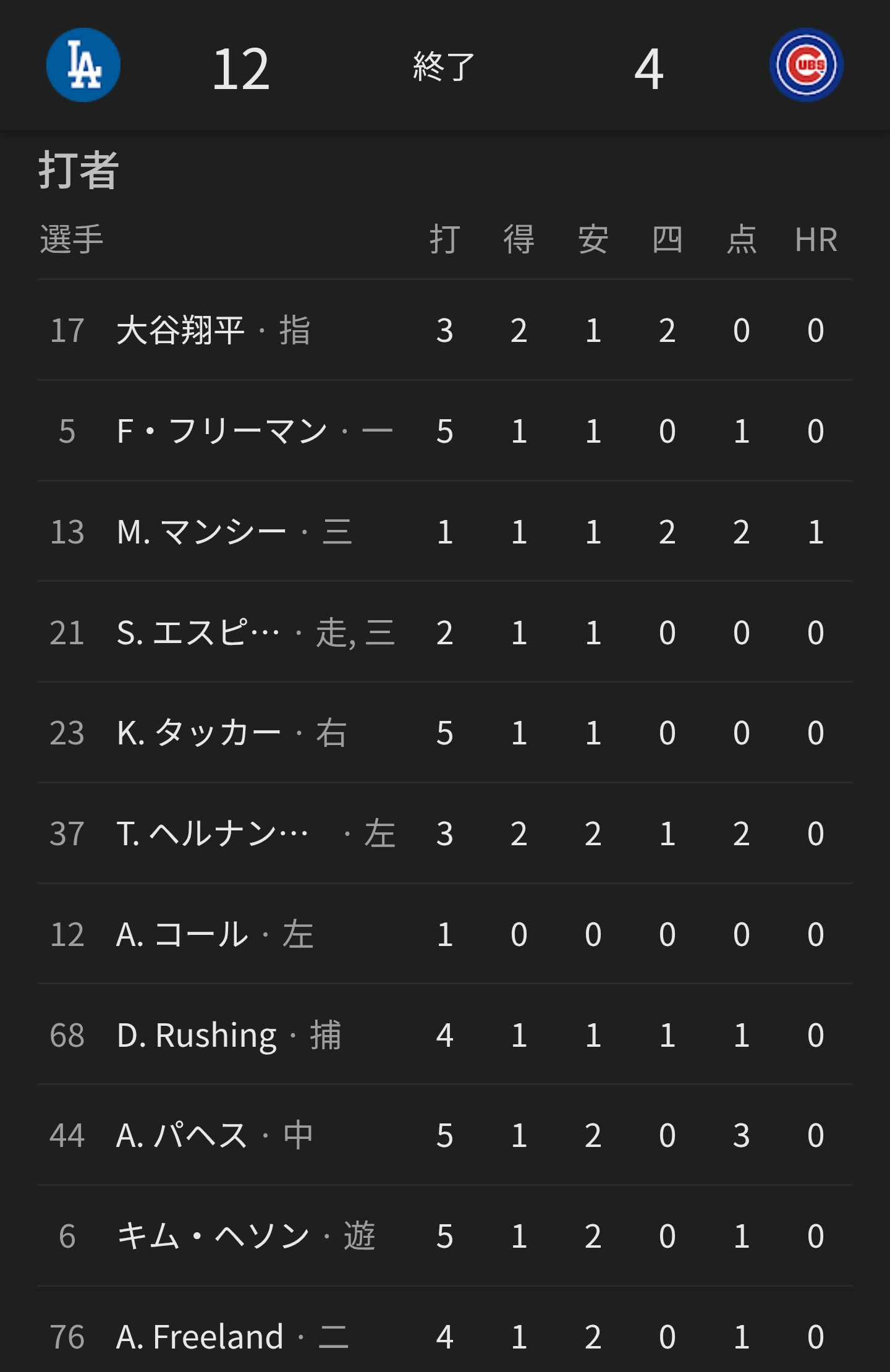Image resolution: width=890 pixels, height=1372 pixels.
Task: Open 大谷翔平 player row
Action: [x=445, y=330]
